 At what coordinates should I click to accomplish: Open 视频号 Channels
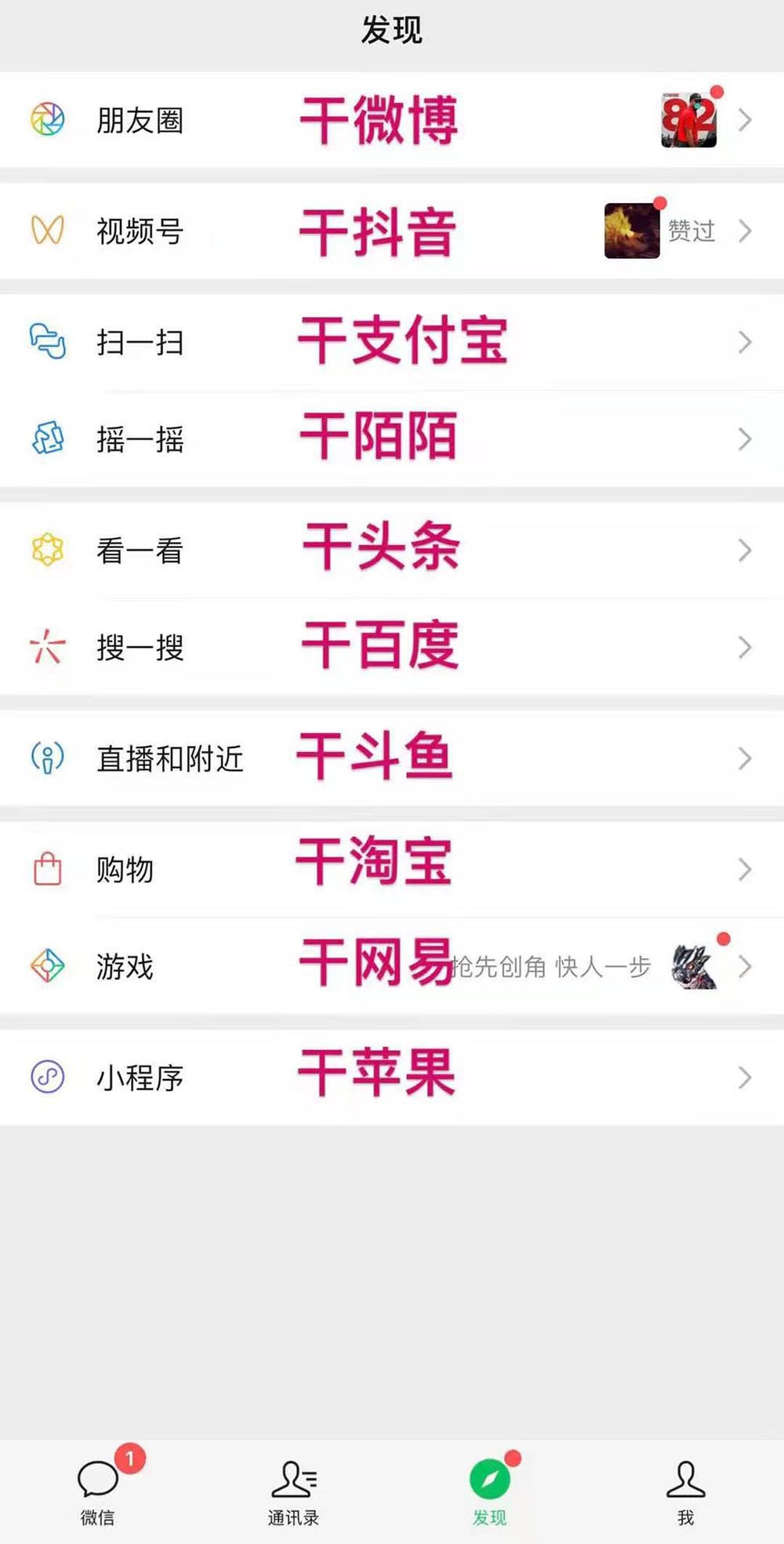click(x=140, y=231)
